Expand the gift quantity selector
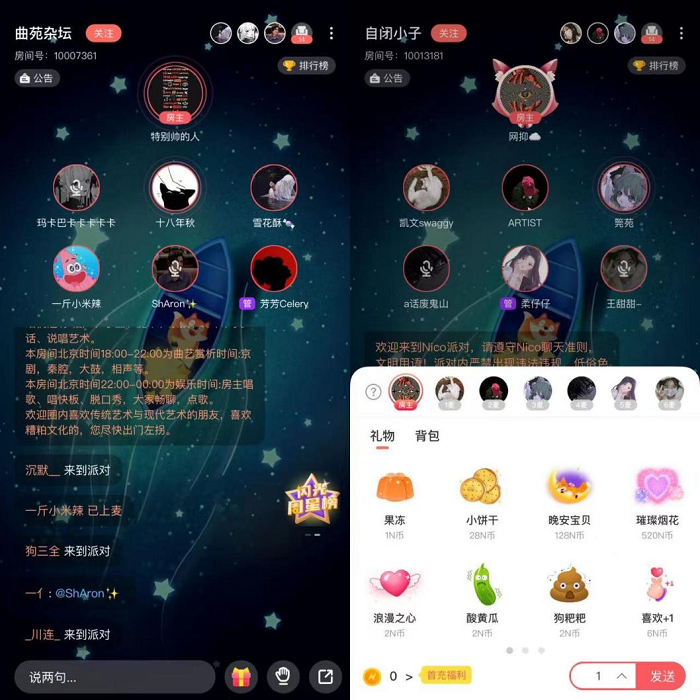 pyautogui.click(x=621, y=676)
